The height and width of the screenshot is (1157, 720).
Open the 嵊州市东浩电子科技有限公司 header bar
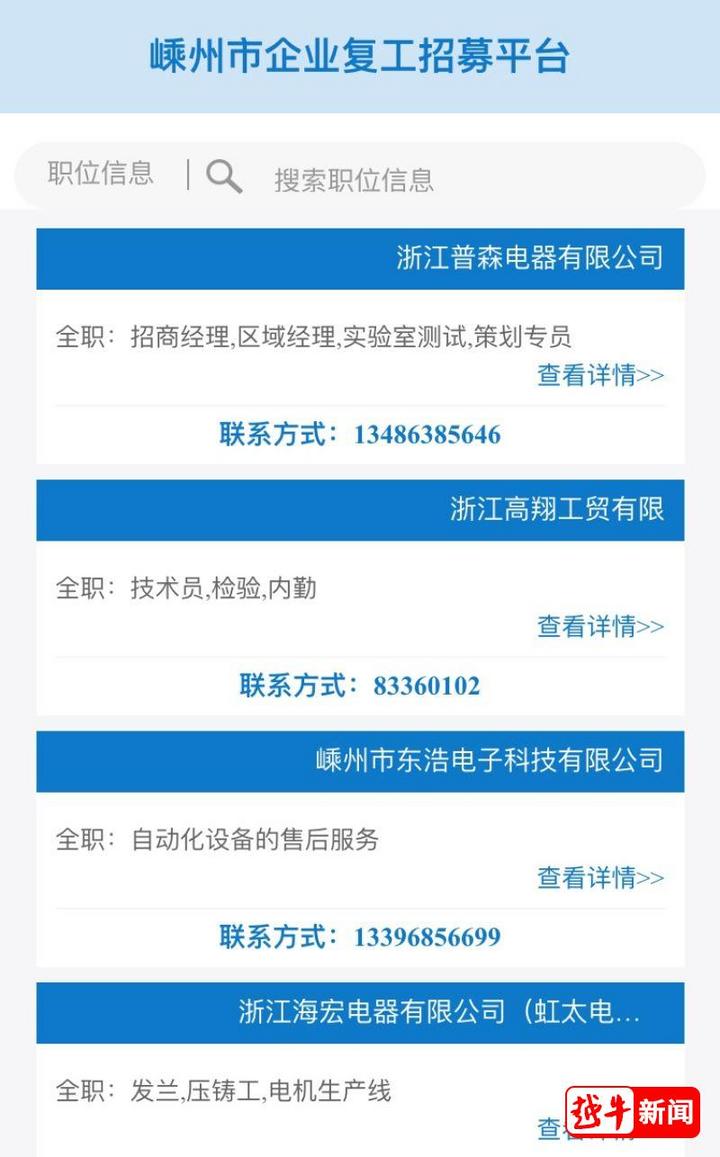point(360,761)
